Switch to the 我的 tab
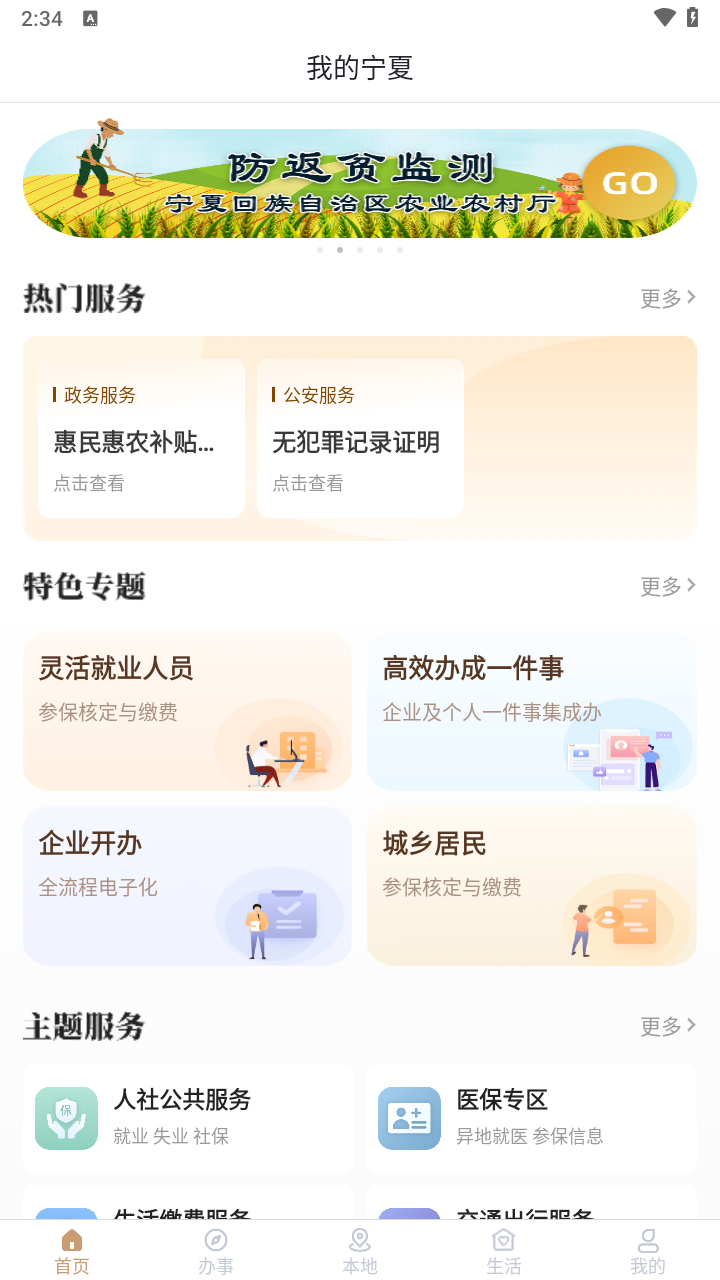 point(648,1252)
